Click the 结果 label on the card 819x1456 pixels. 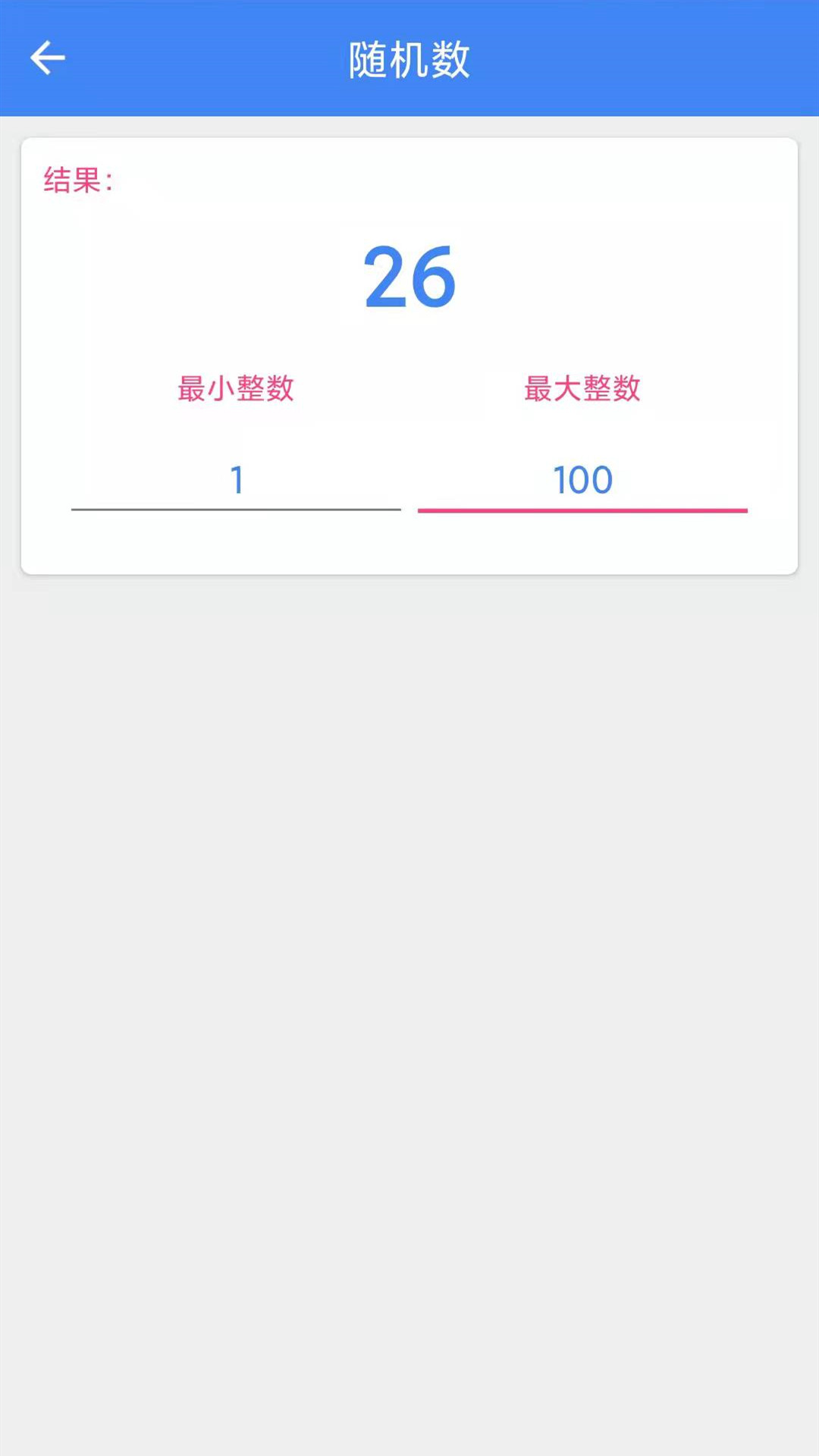(x=76, y=180)
